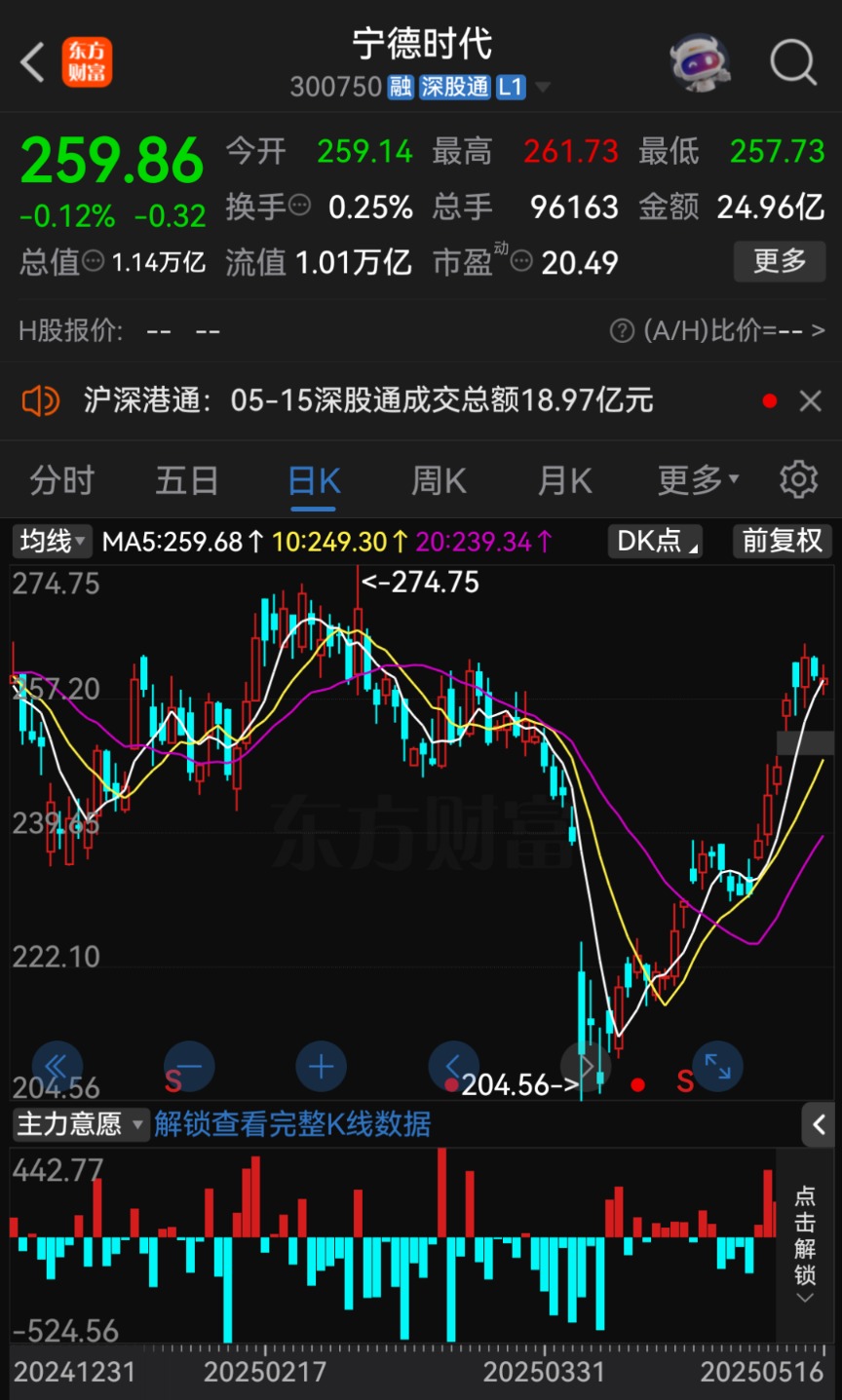The height and width of the screenshot is (1400, 842).
Task: Select the 周K chart tab
Action: (x=439, y=480)
